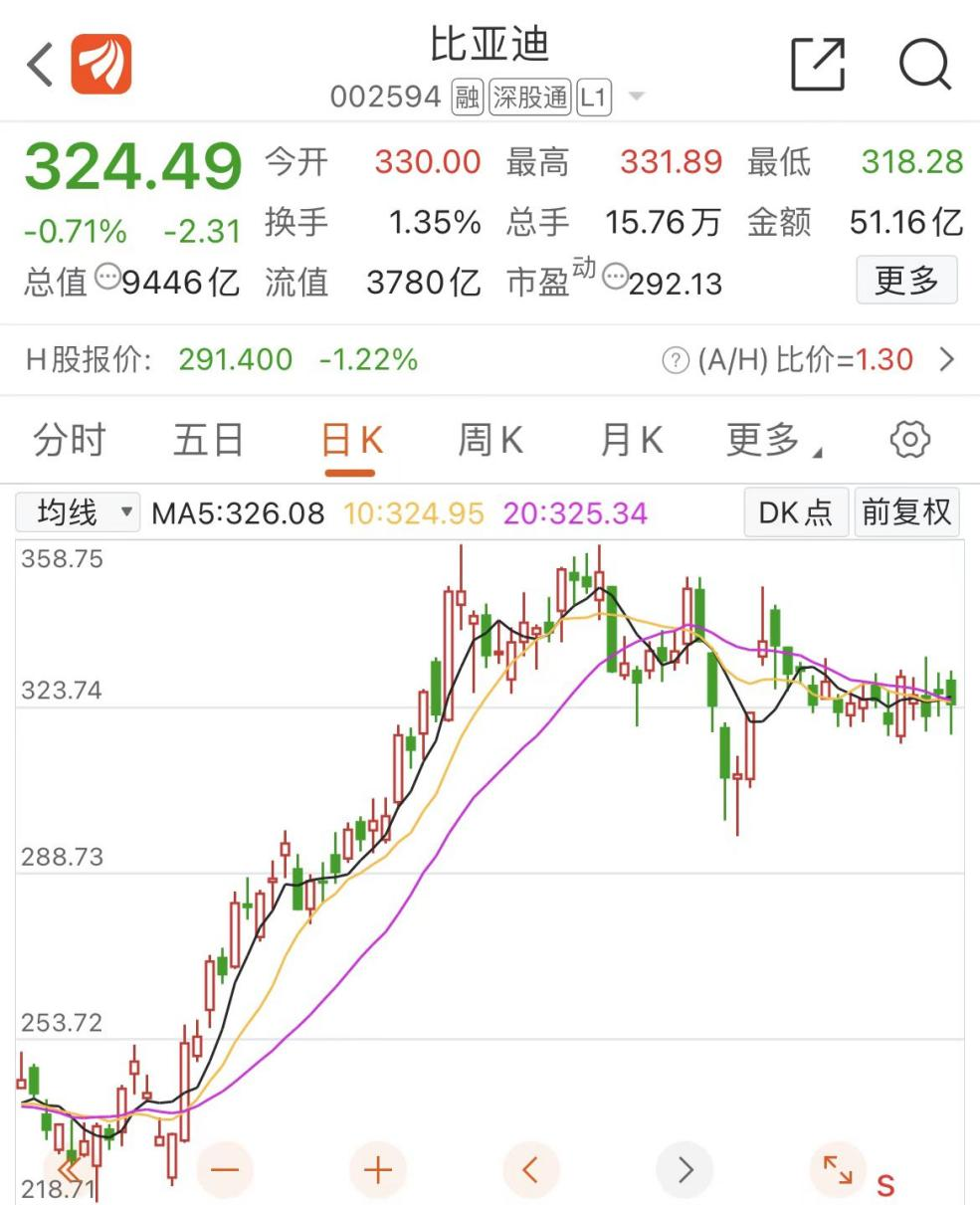Switch to the 五日 chart tab

pyautogui.click(x=208, y=440)
